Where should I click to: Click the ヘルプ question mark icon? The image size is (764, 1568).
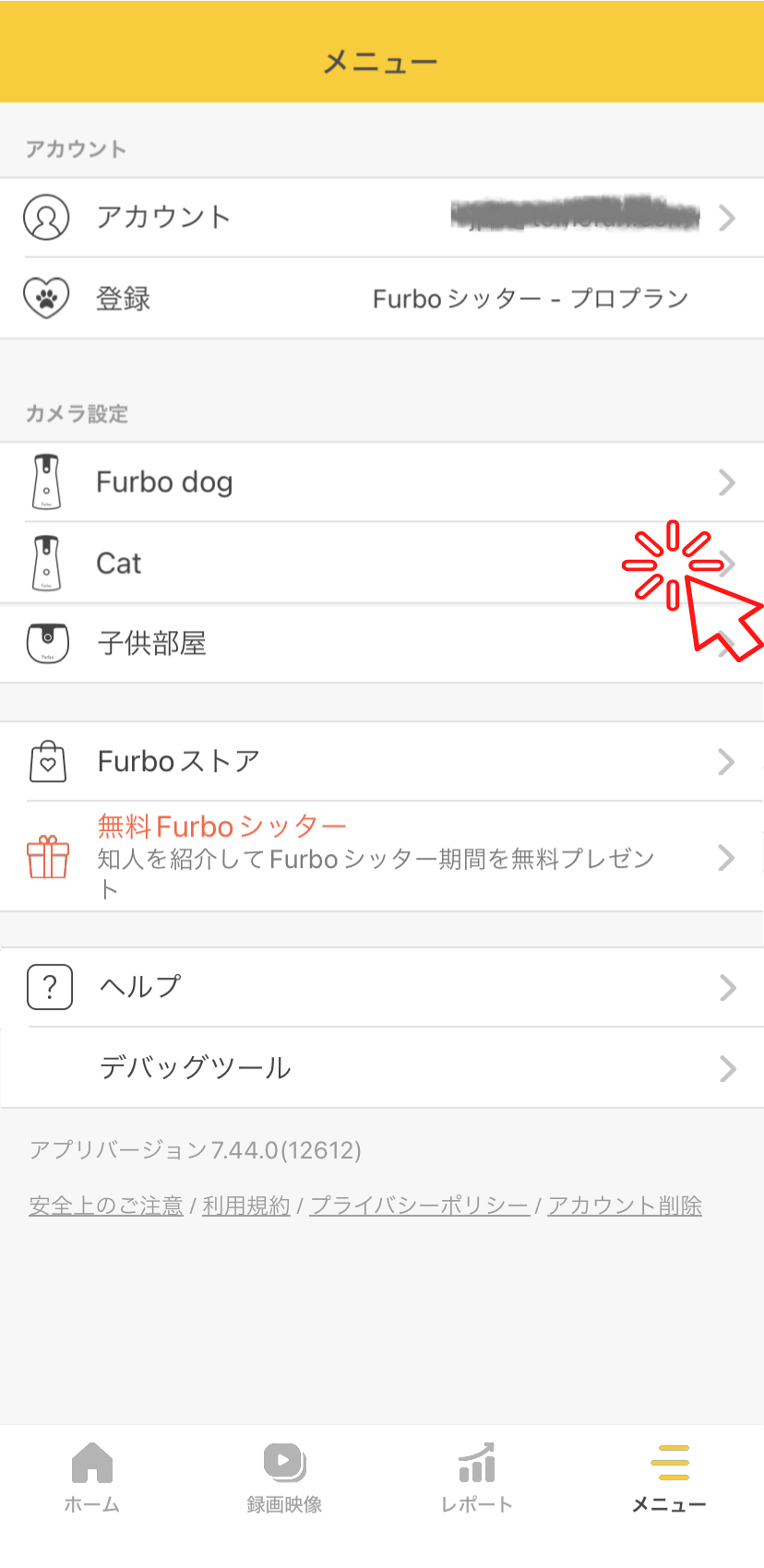49,986
